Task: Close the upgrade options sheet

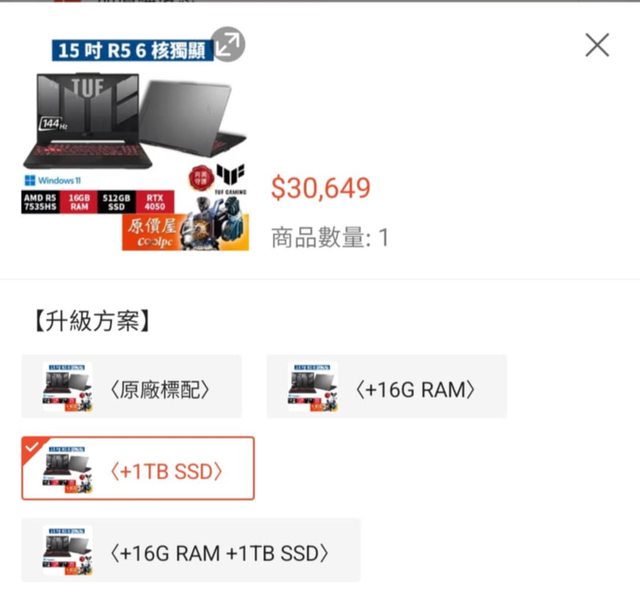Action: (597, 45)
